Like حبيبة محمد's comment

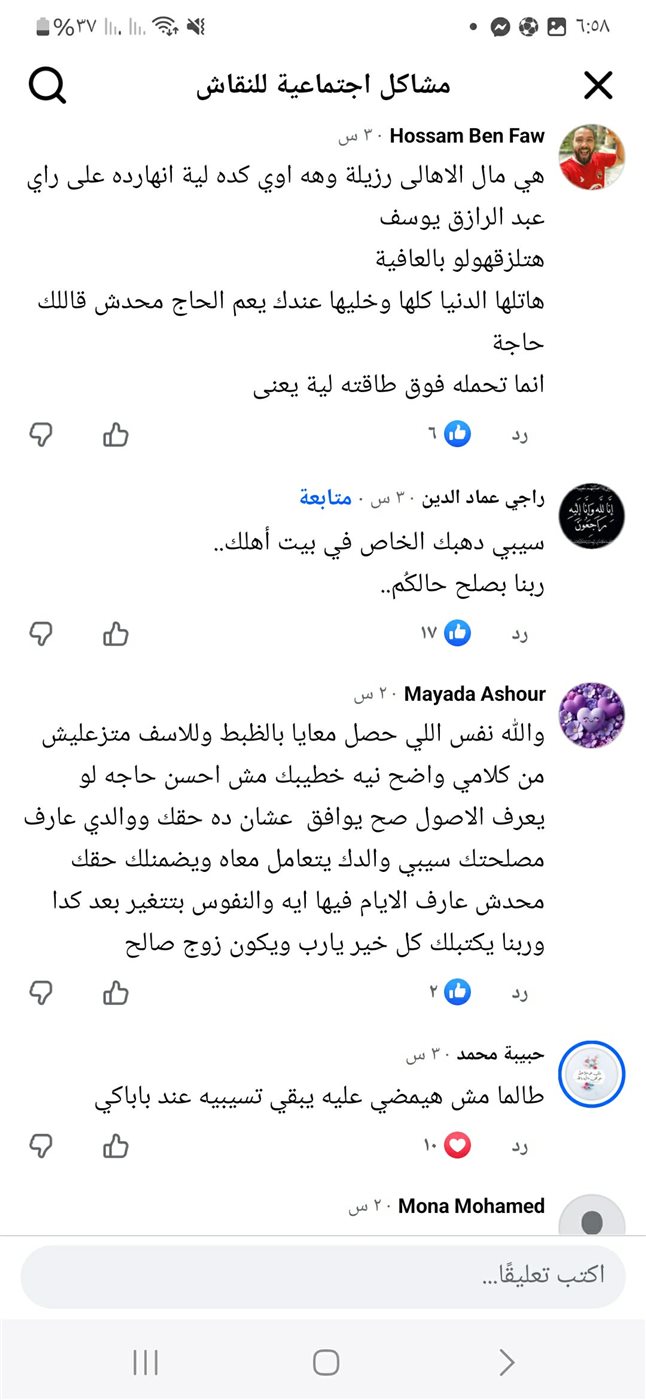(116, 1145)
